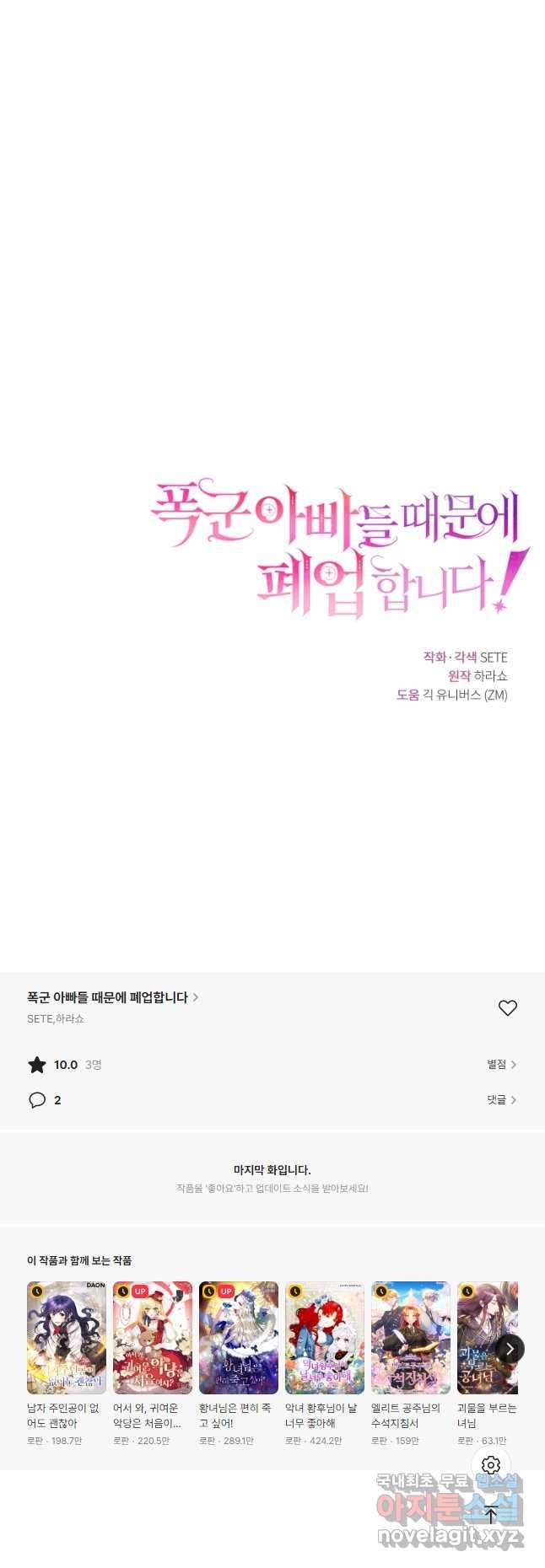Like this series with the heart icon
The width and height of the screenshot is (545, 1568).
(507, 1007)
